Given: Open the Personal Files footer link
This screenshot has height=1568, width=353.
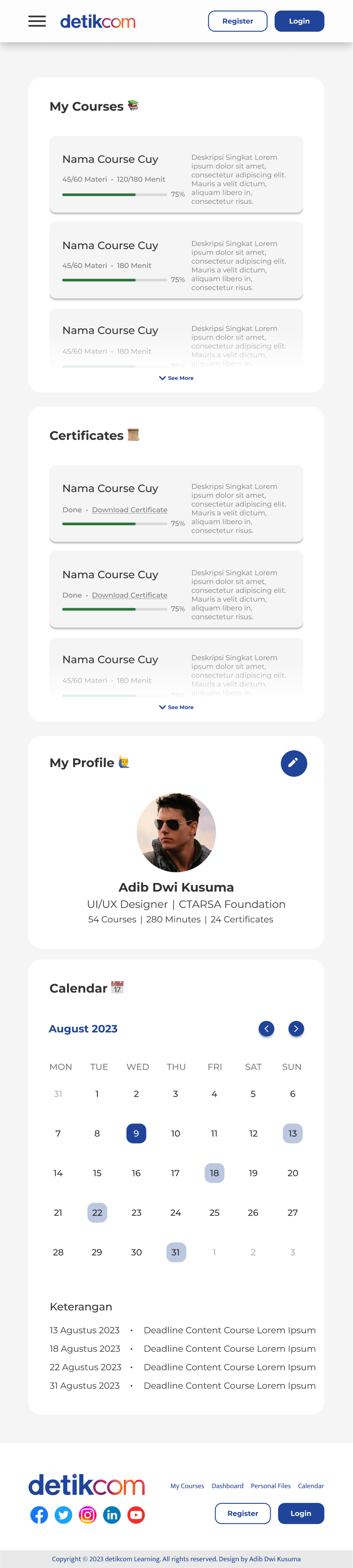Looking at the screenshot, I should point(271,1486).
